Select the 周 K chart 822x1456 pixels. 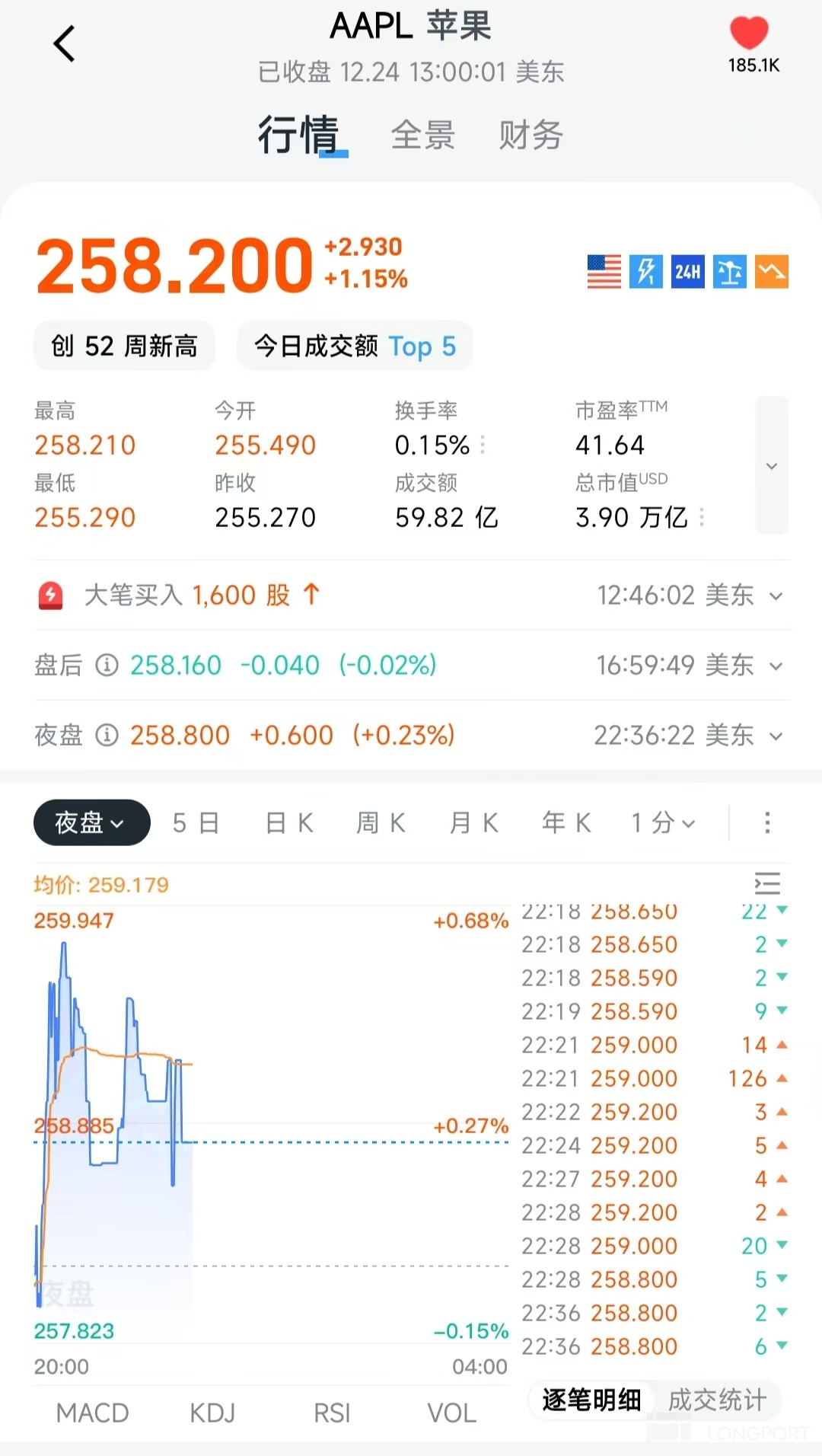pyautogui.click(x=381, y=823)
